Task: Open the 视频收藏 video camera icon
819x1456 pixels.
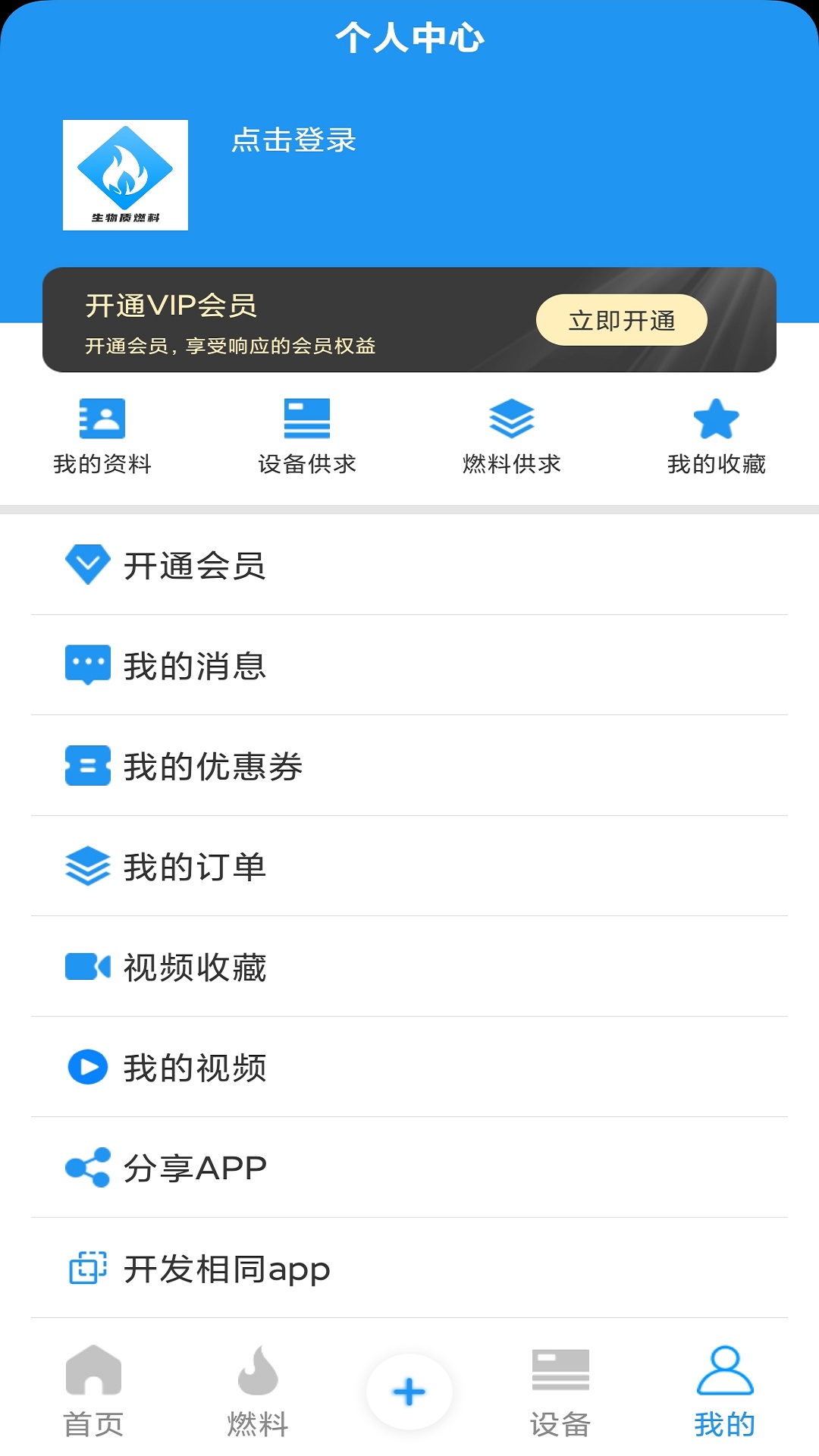Action: (87, 967)
